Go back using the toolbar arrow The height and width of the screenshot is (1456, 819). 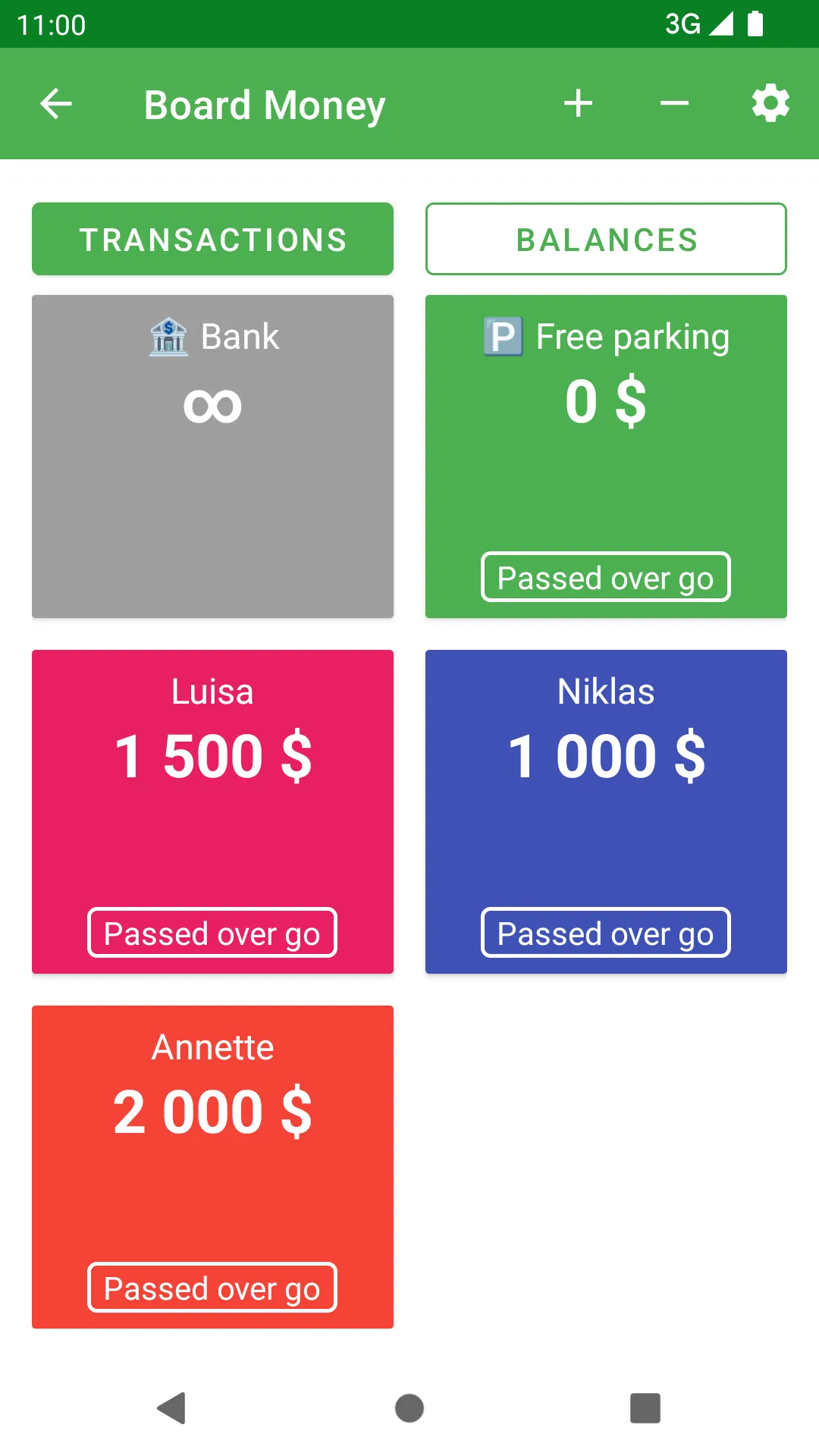pyautogui.click(x=56, y=104)
